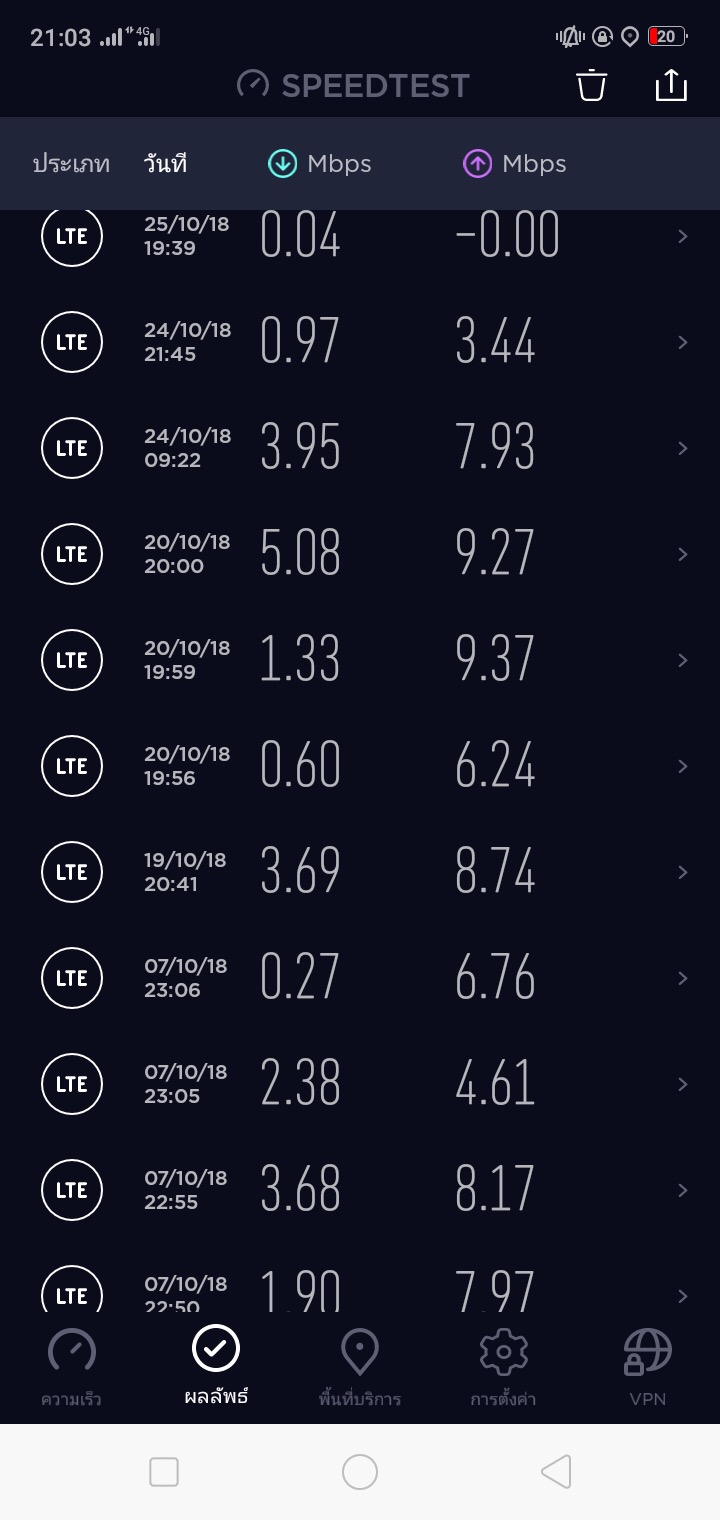Share the speed test results
The width and height of the screenshot is (720, 1520).
[x=671, y=85]
